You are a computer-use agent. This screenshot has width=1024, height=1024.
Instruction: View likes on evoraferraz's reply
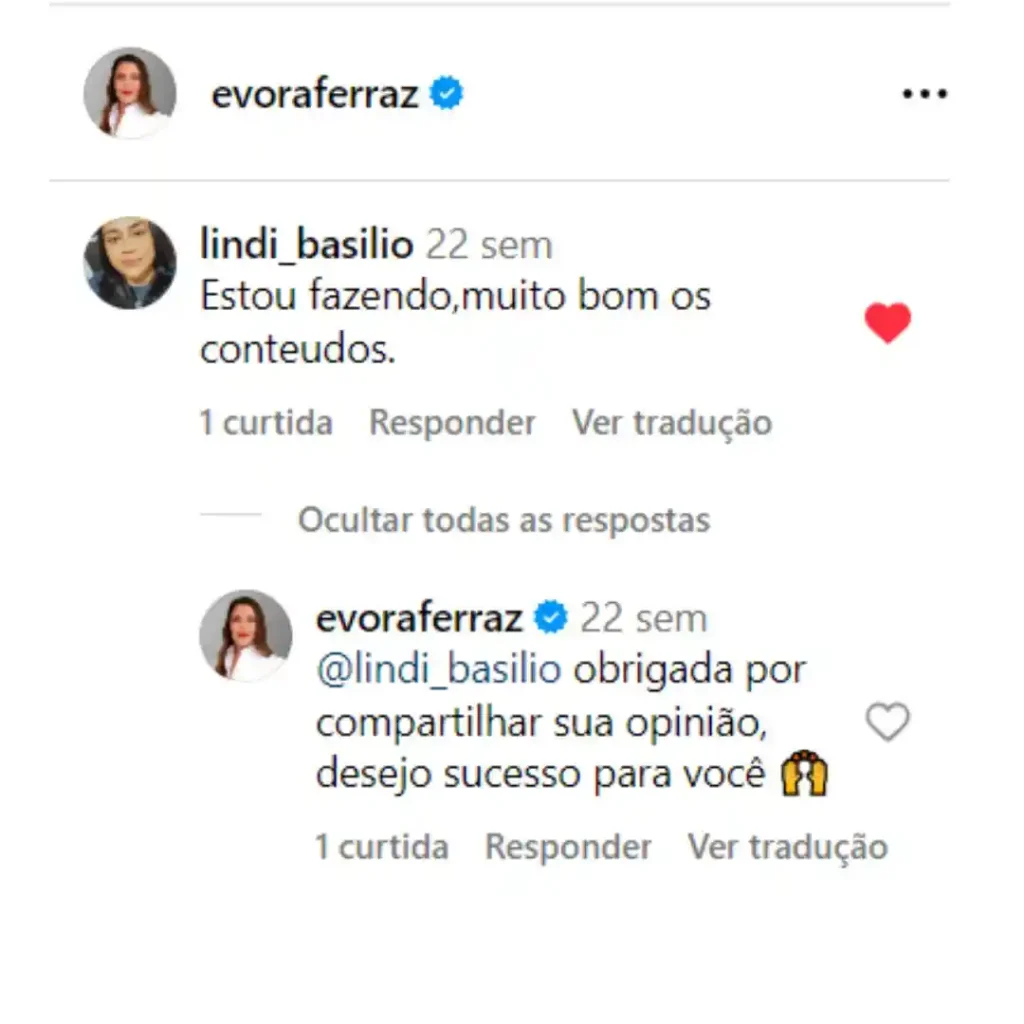[x=382, y=847]
